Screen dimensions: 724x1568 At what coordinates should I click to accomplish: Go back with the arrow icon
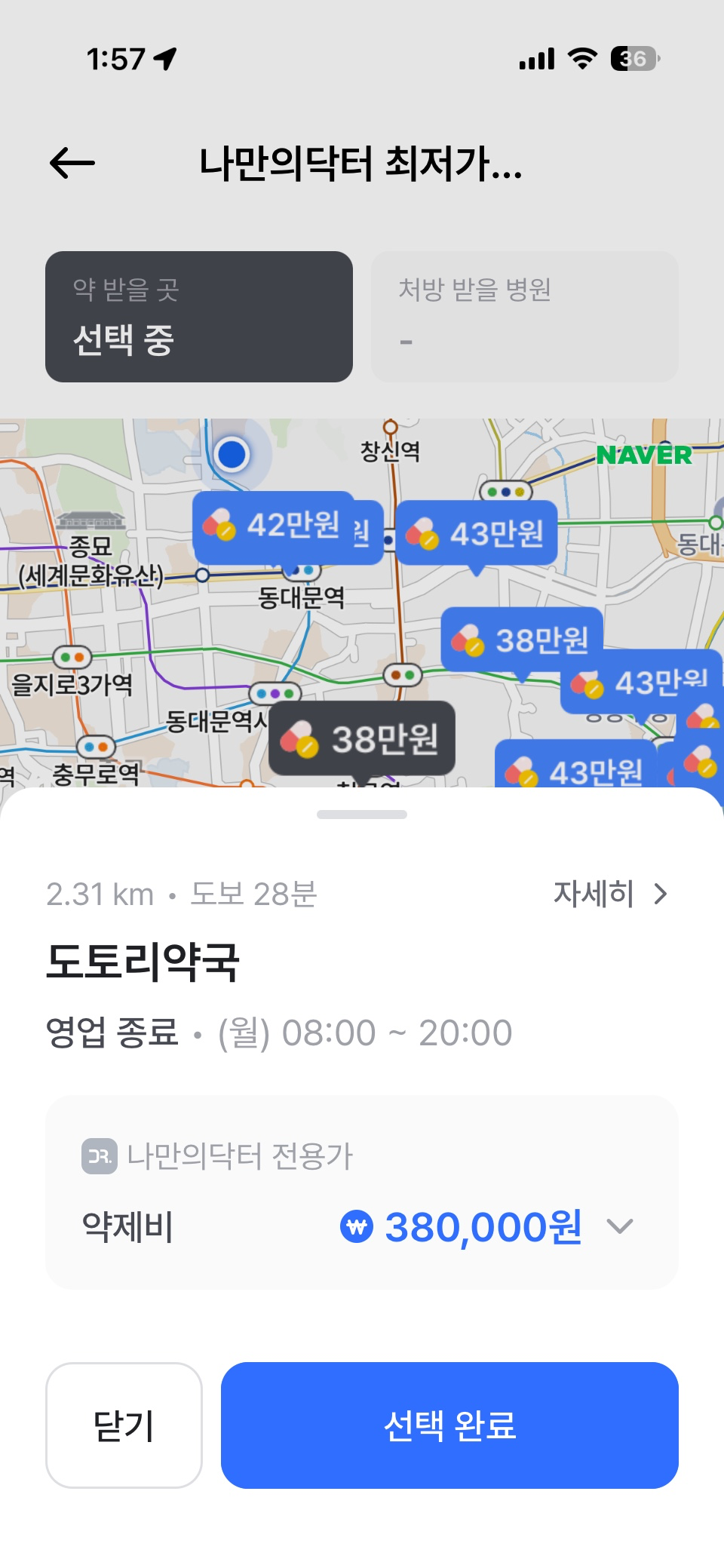point(72,163)
